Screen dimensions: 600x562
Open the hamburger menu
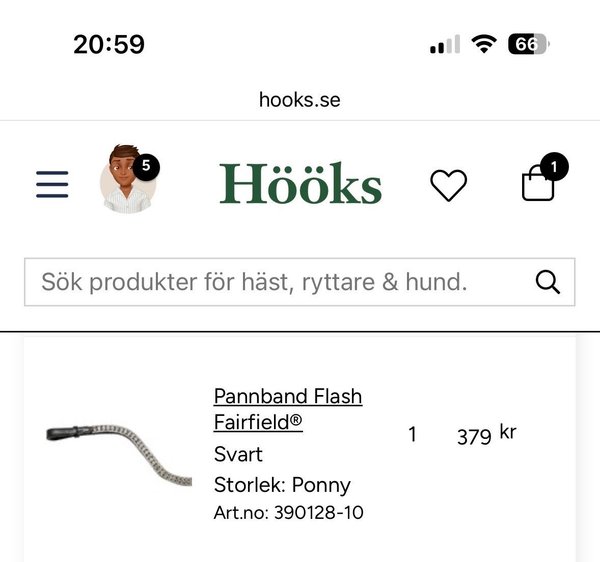click(x=52, y=184)
